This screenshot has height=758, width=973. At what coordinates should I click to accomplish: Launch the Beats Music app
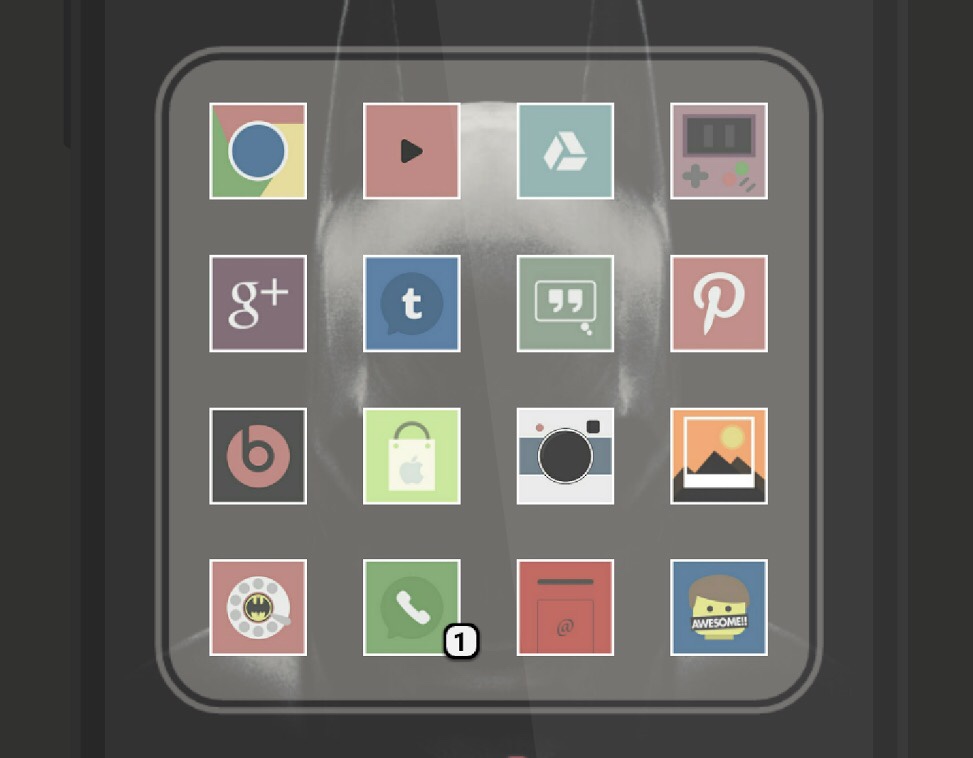click(258, 456)
